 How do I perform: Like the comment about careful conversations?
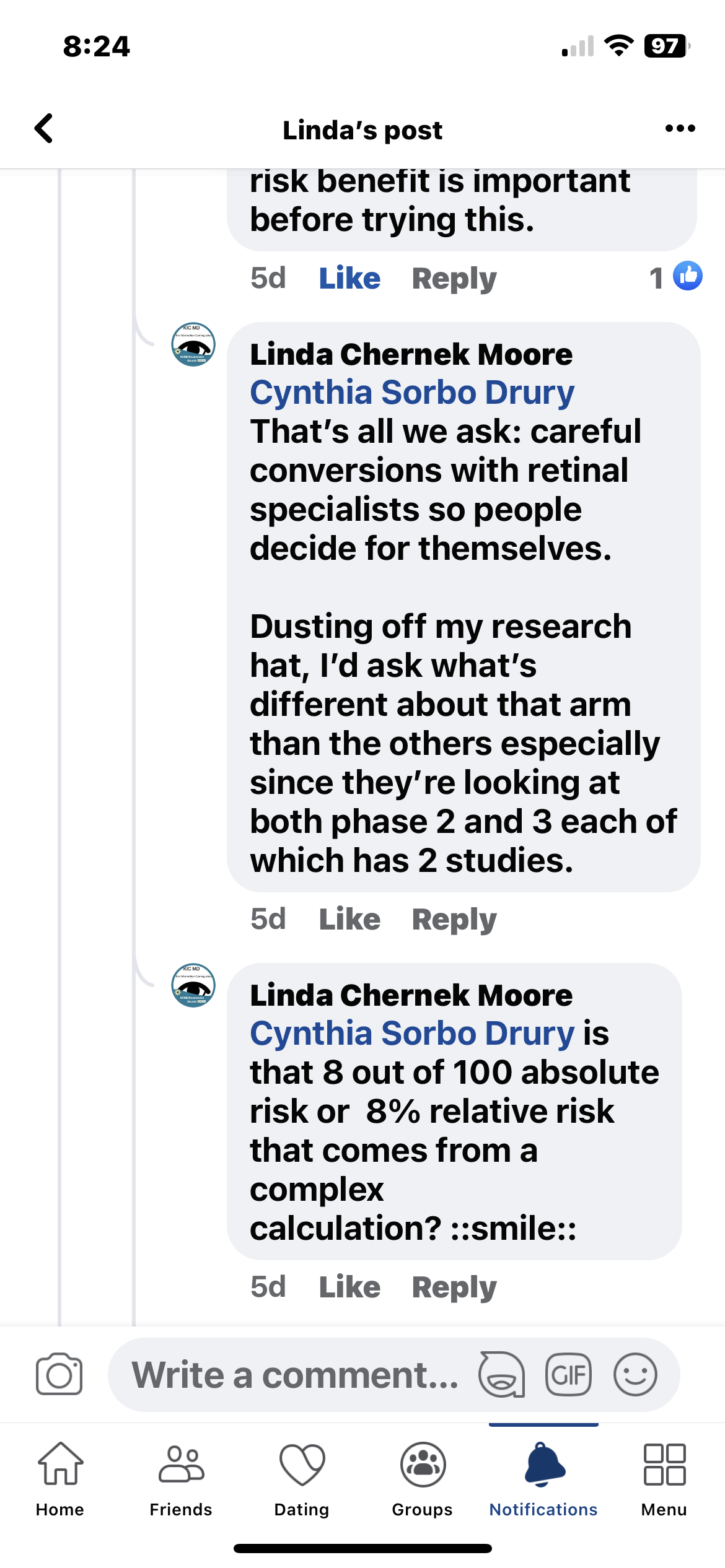[349, 919]
